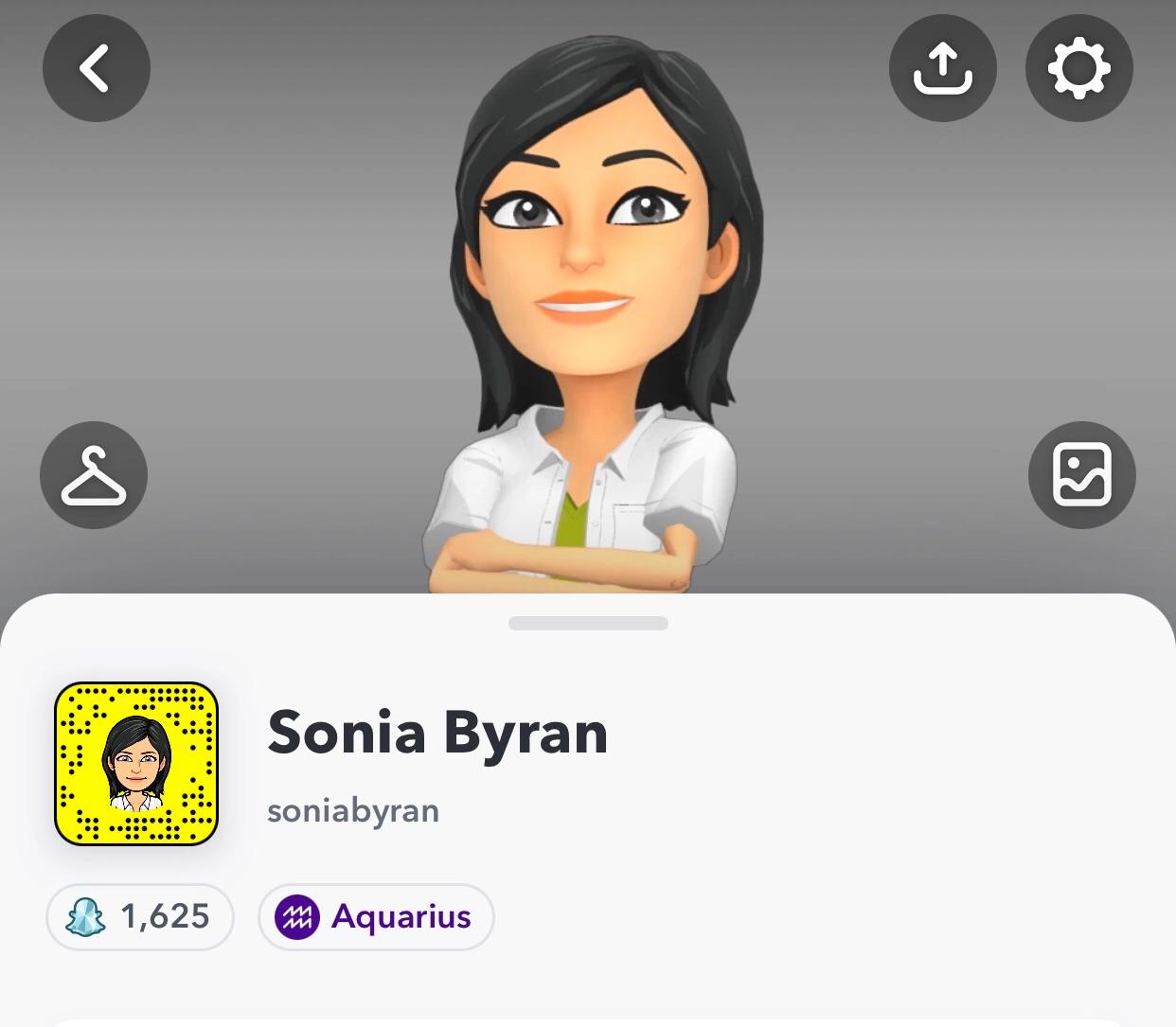Share profile via the upload icon
The width and height of the screenshot is (1176, 1027).
pos(942,68)
